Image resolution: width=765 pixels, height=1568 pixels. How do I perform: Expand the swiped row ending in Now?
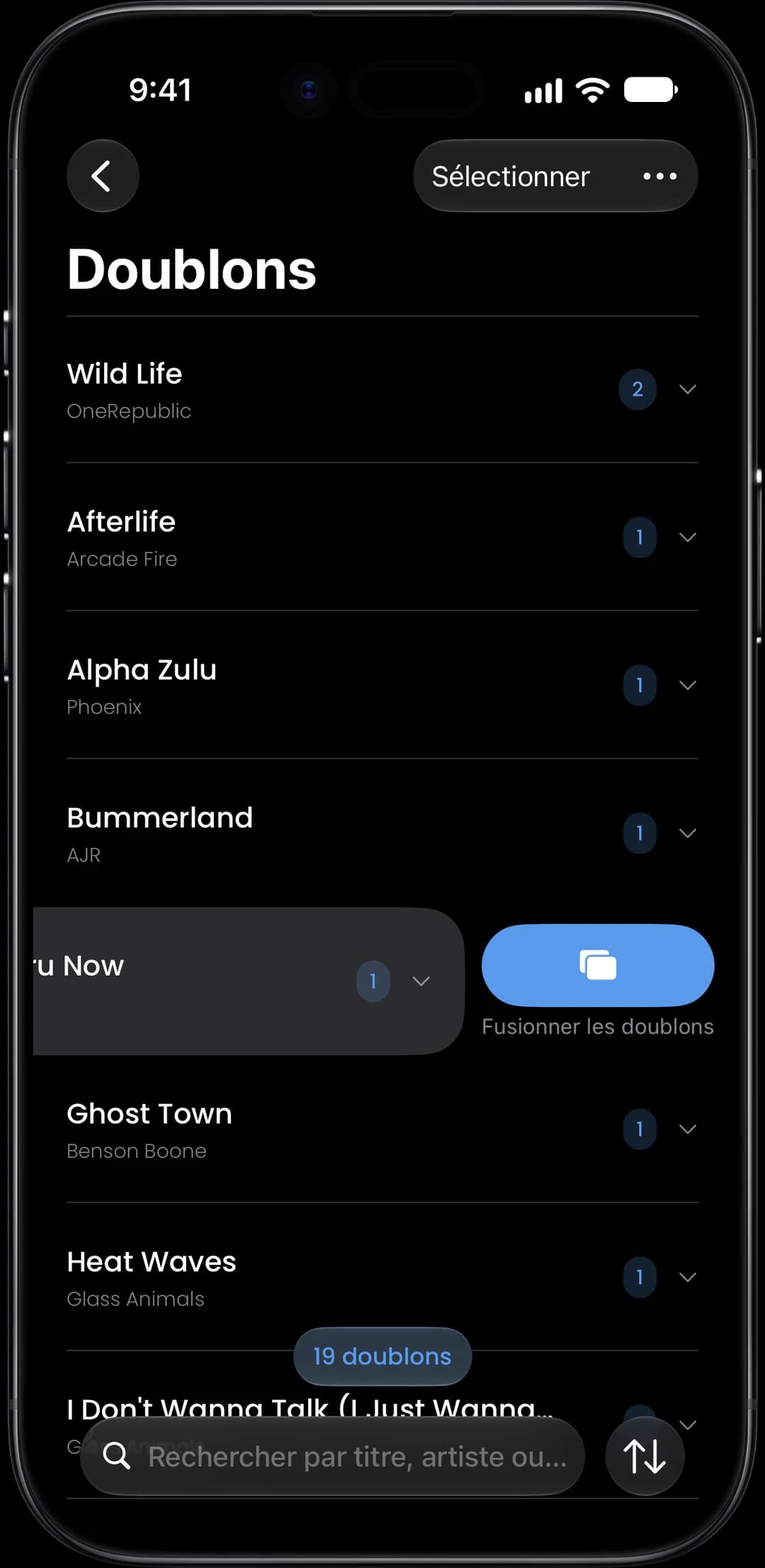[421, 981]
